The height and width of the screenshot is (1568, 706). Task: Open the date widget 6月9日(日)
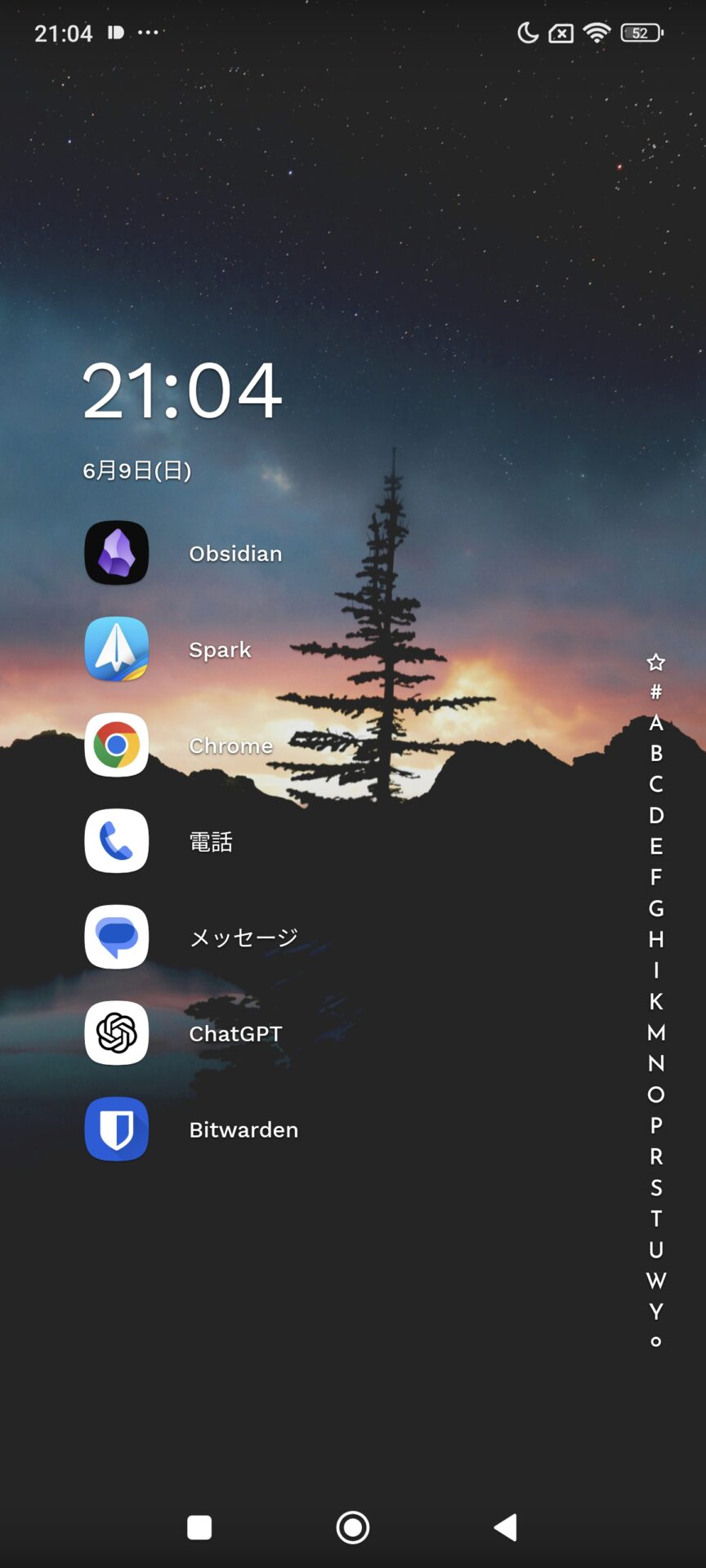tap(137, 470)
